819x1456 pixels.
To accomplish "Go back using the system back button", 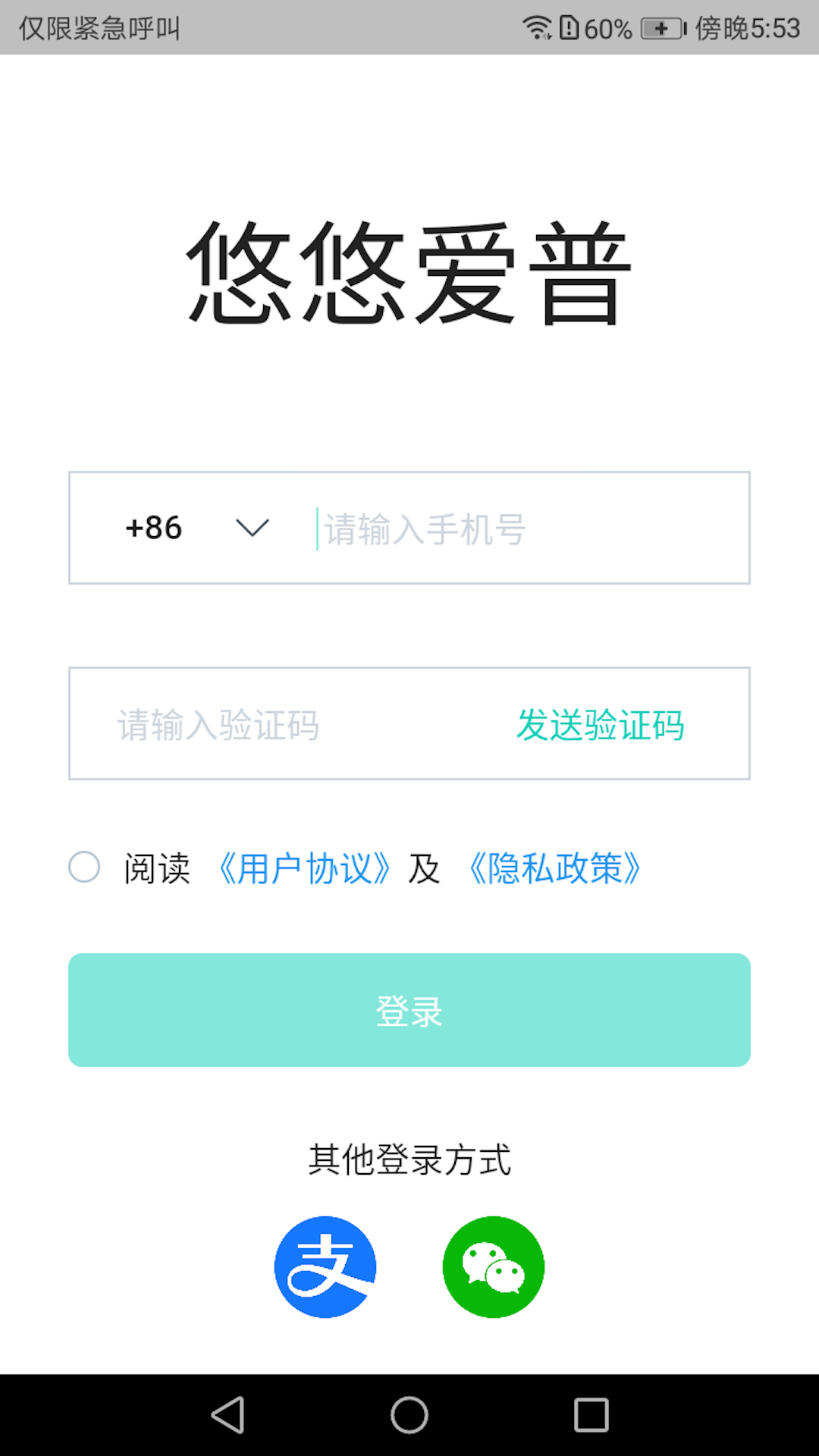I will 227,1415.
